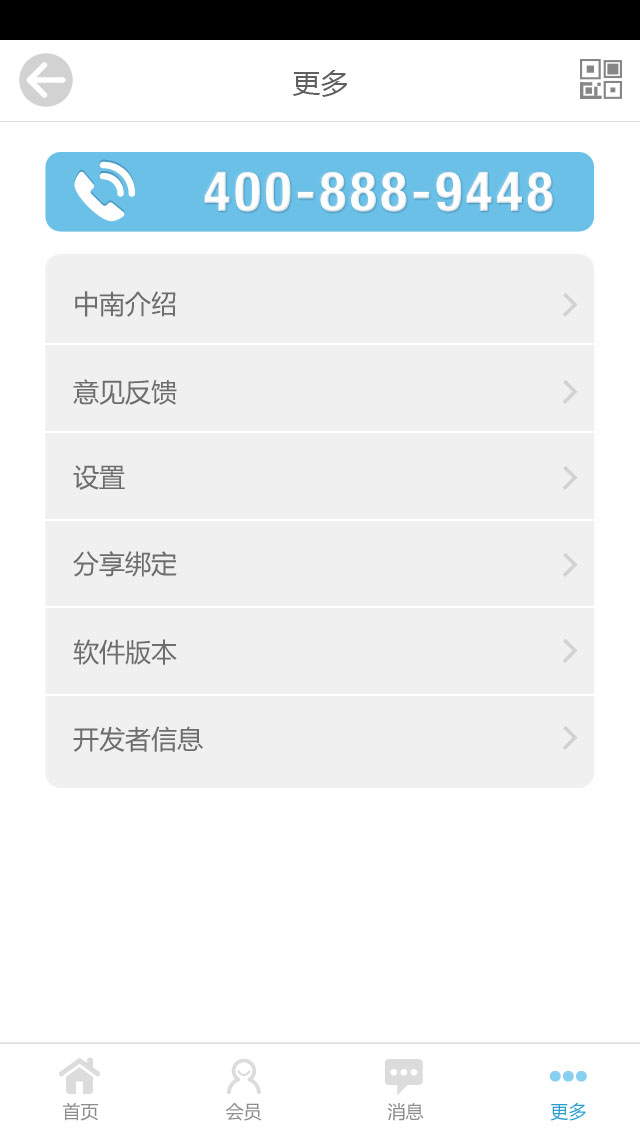Open the QR code scanner
Screen dimensions: 640x1136
pyautogui.click(x=600, y=79)
